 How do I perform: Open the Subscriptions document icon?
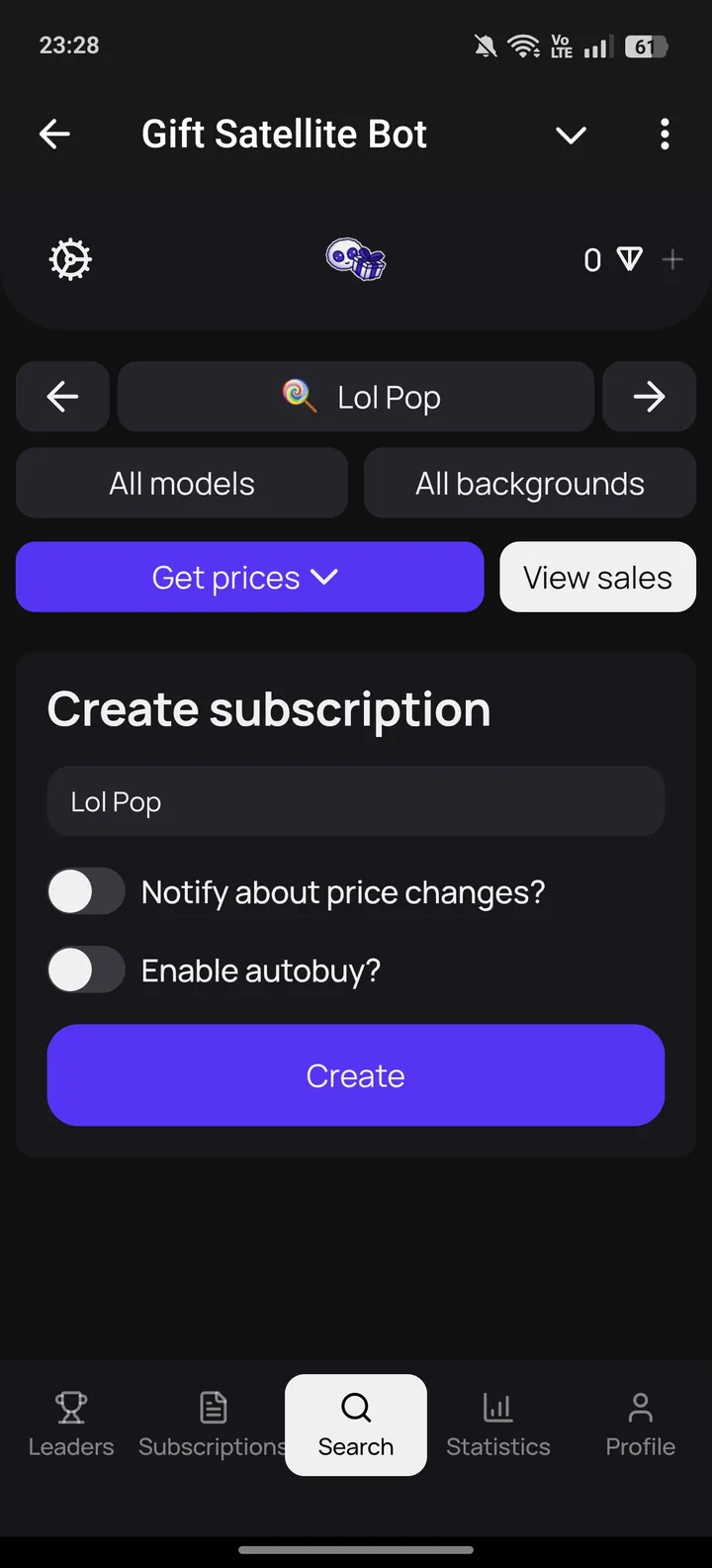point(213,1425)
